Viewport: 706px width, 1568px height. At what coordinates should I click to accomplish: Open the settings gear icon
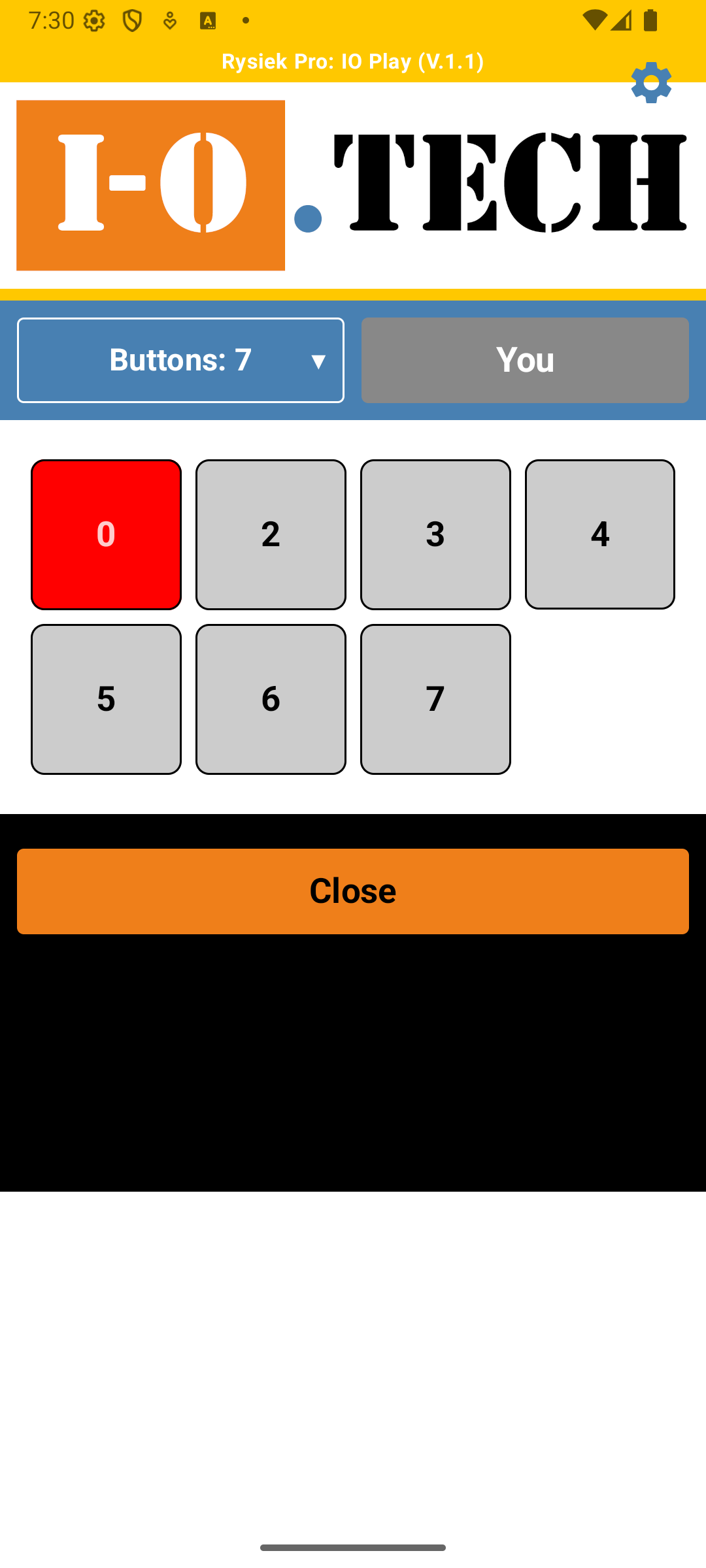(x=651, y=83)
